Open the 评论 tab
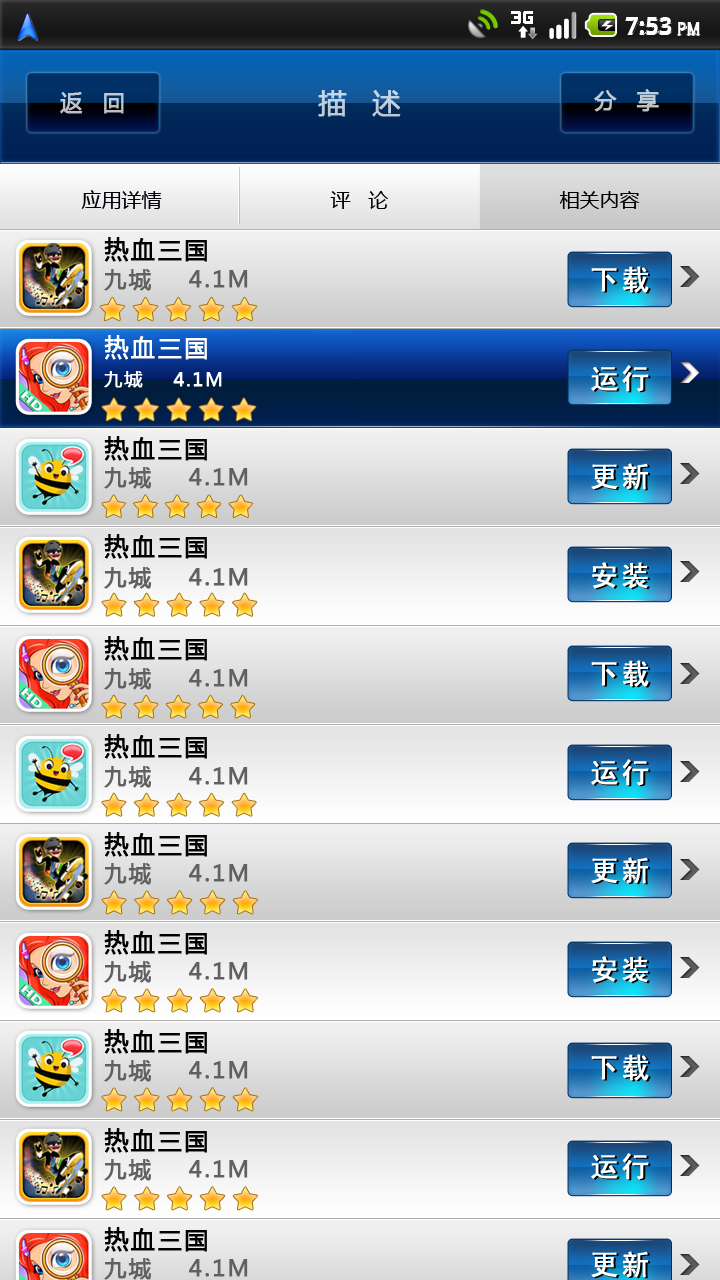Screen dimensions: 720x1280 (359, 200)
